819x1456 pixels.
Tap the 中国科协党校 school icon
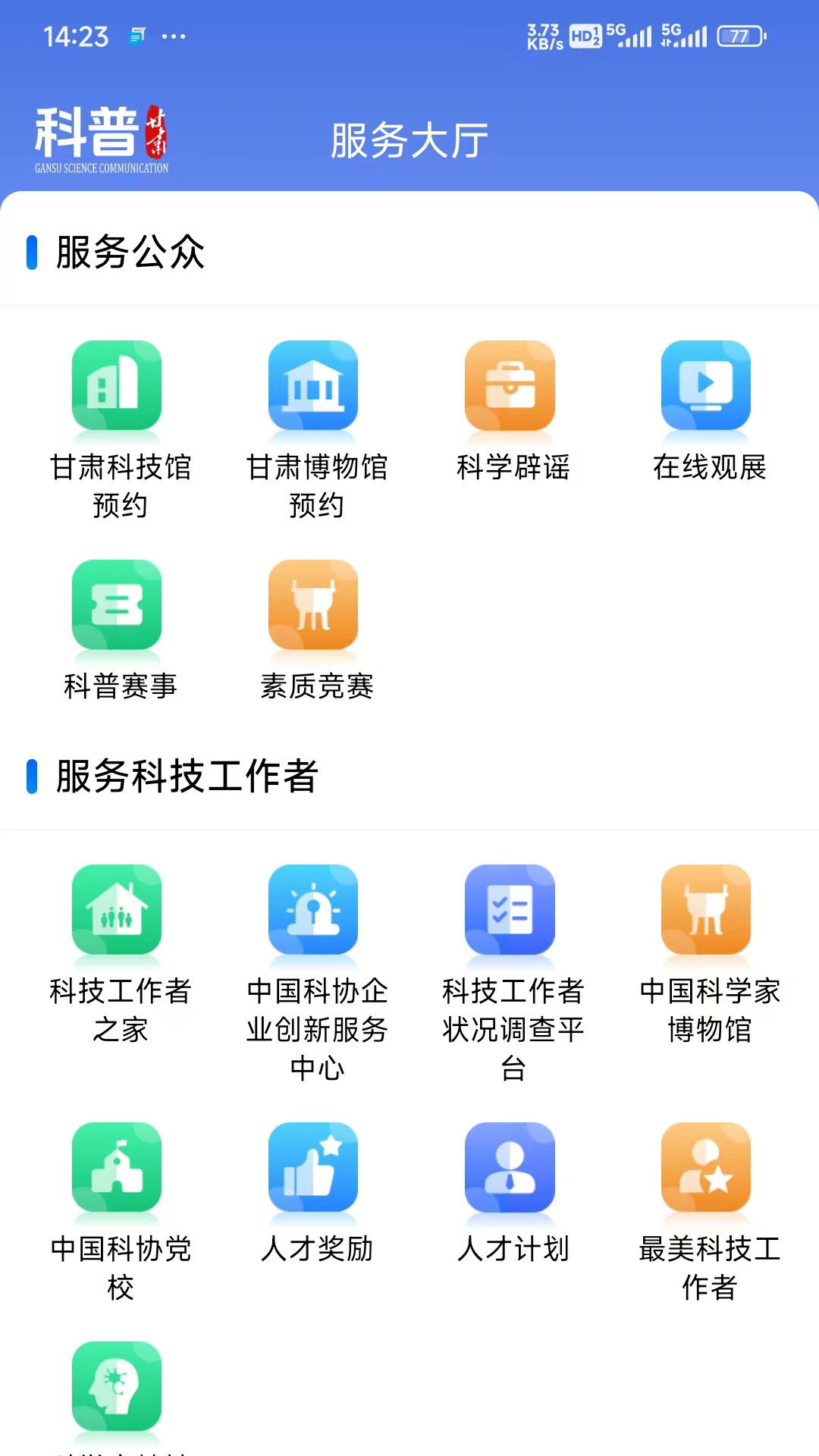point(117,1168)
